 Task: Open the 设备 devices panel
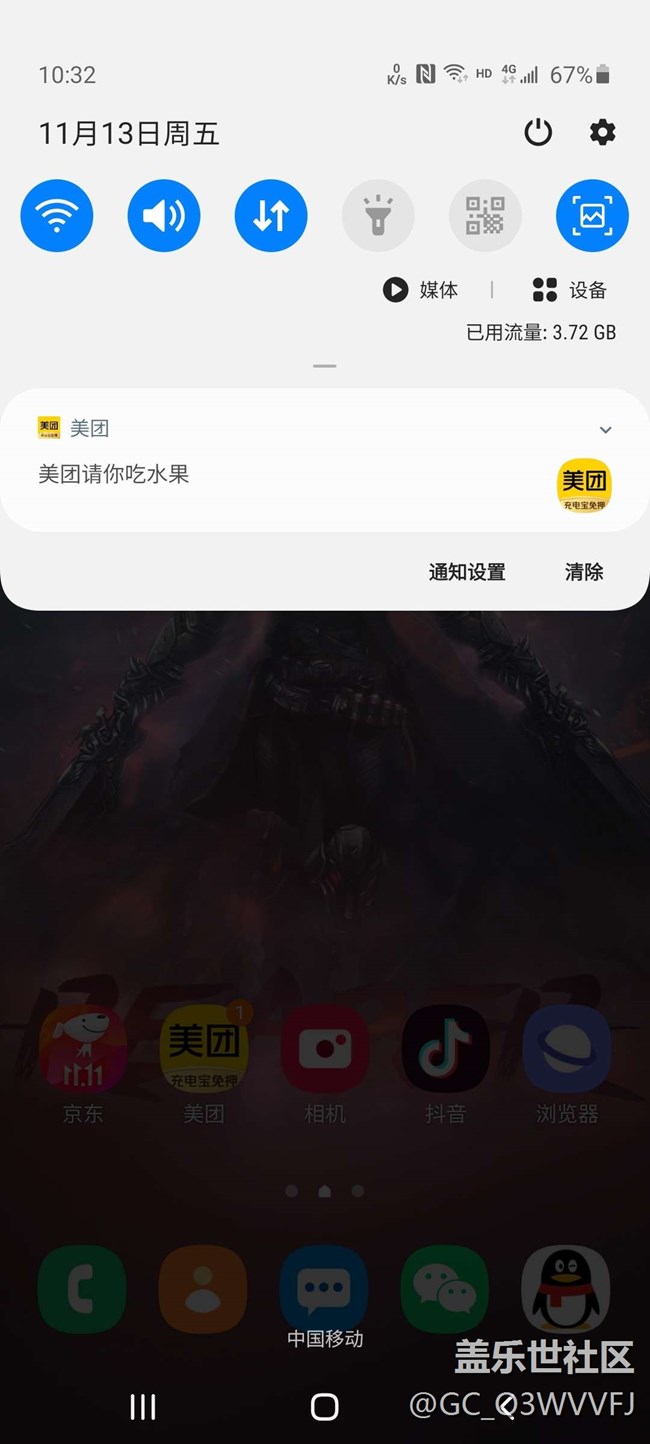coord(570,290)
